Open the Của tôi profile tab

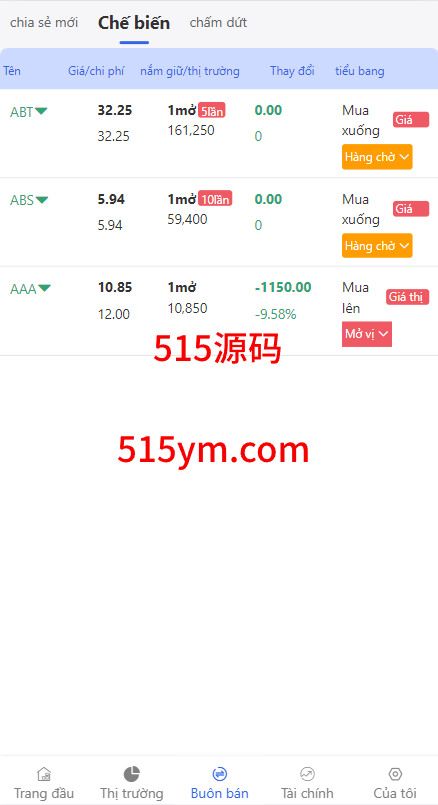click(x=394, y=782)
